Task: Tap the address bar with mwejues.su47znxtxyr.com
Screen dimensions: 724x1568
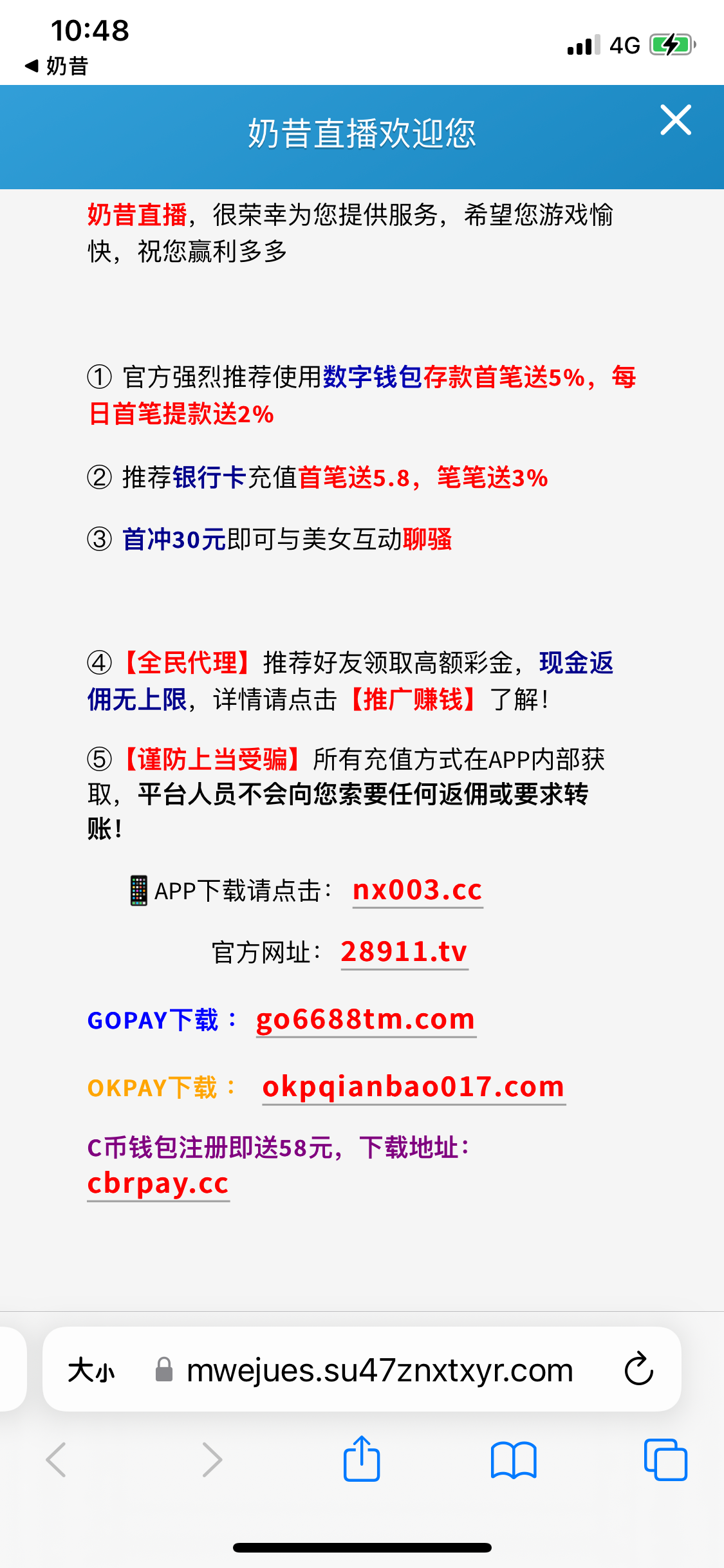Action: click(380, 1370)
